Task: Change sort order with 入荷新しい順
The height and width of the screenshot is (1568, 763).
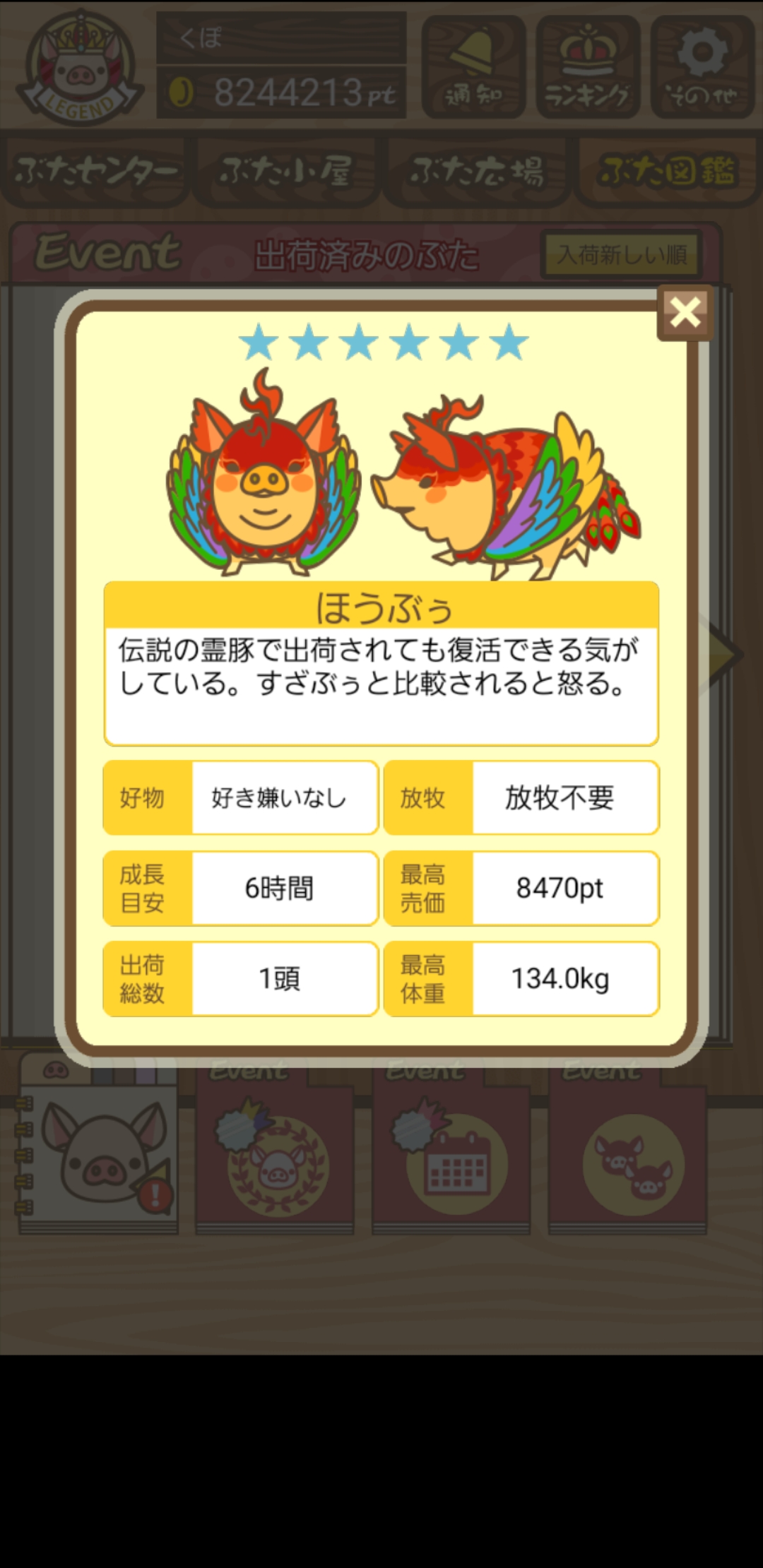Action: pos(622,254)
